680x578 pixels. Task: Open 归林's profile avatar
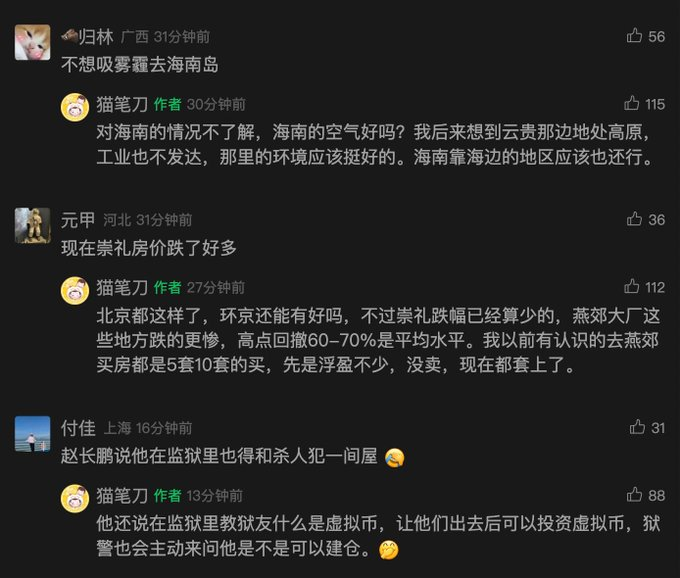[x=33, y=42]
